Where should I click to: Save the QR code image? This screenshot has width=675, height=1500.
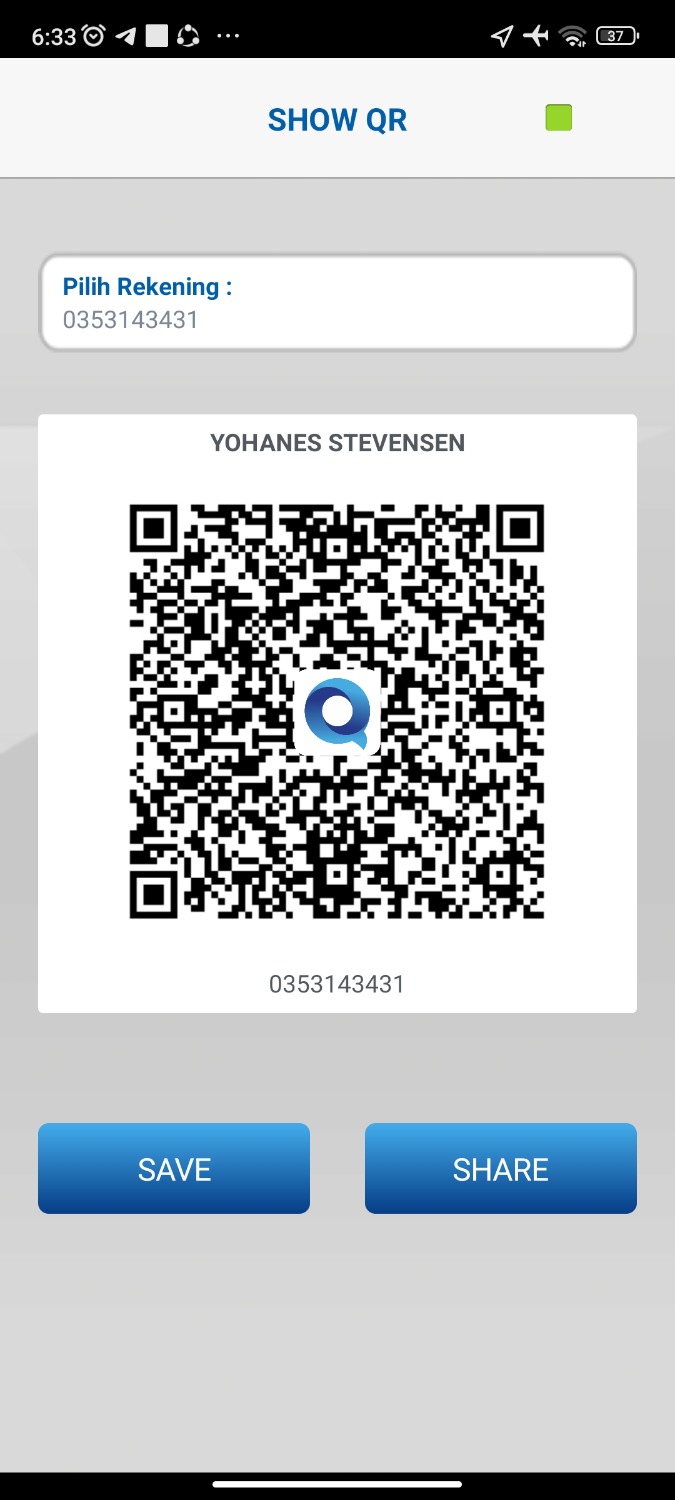(x=174, y=1168)
